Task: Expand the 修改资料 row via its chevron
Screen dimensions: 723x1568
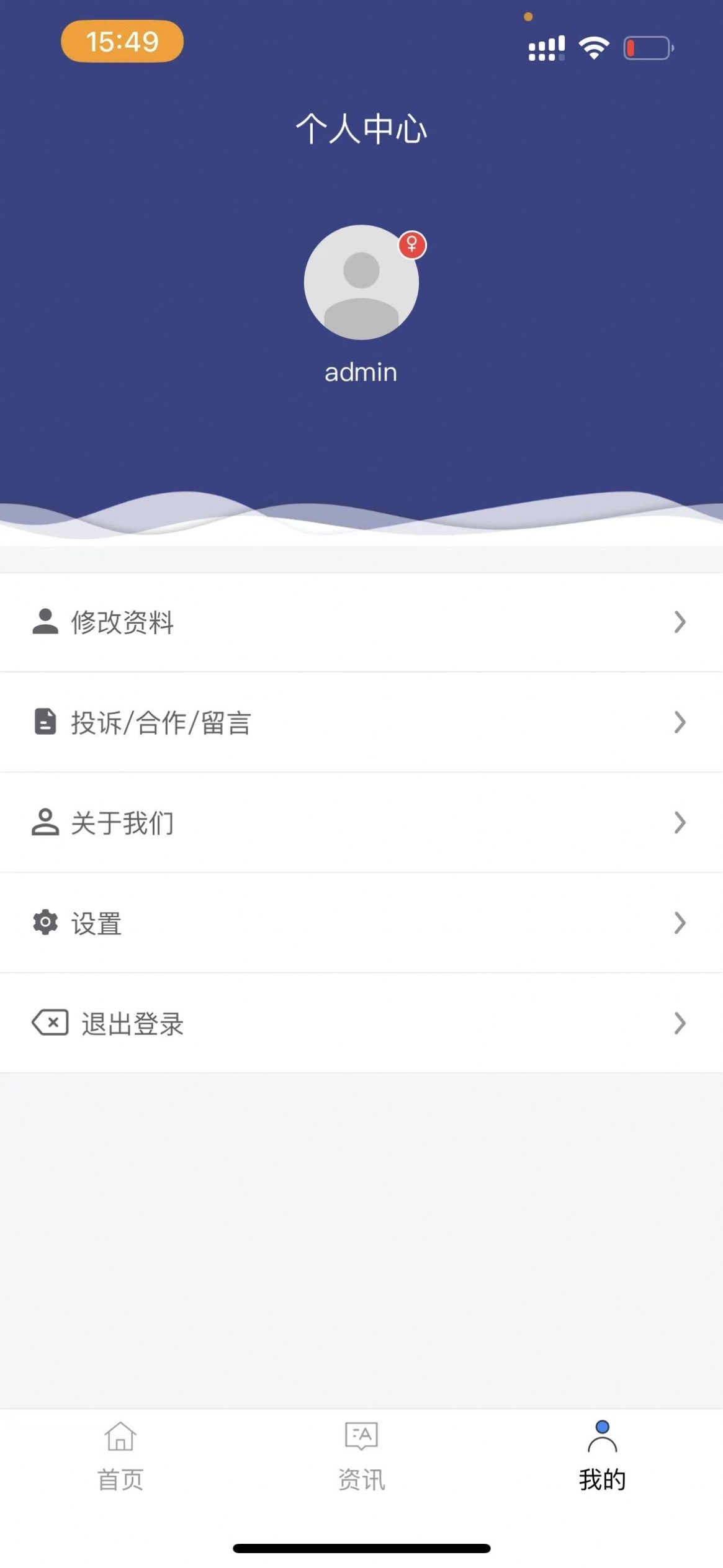Action: [680, 622]
